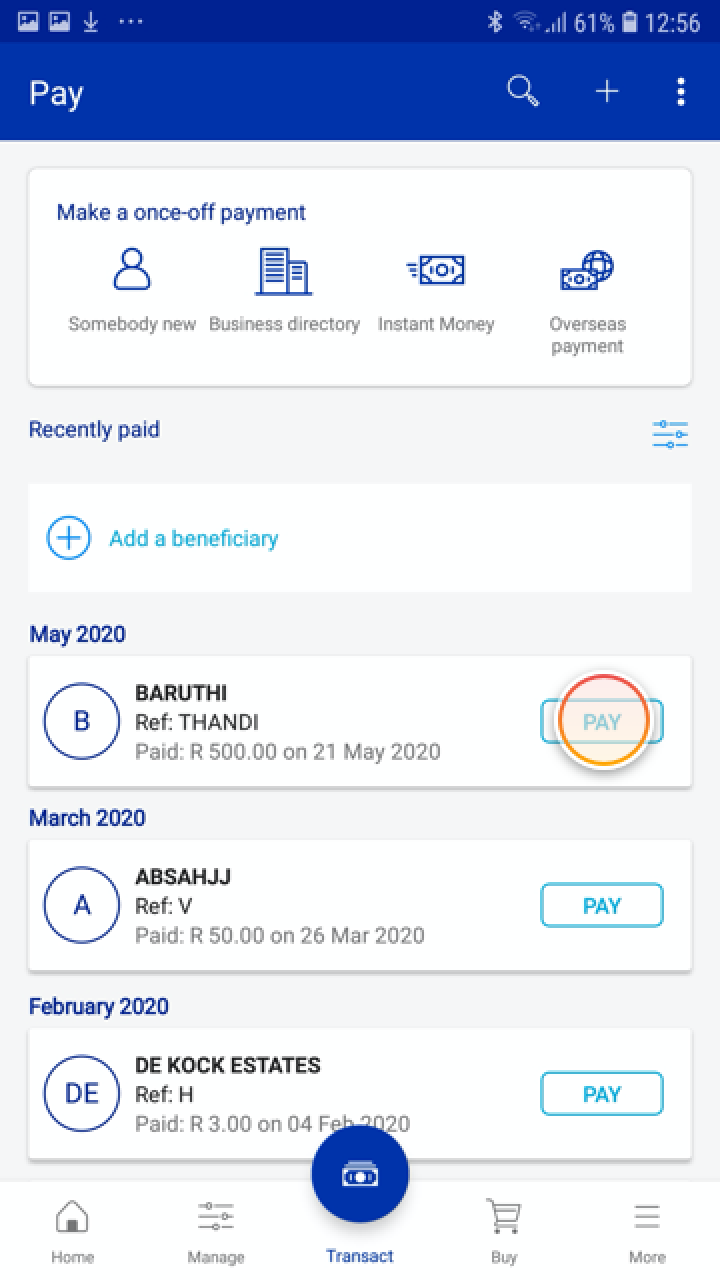Go to the Home tab
Screen dimensions: 720x1280
[x=72, y=1231]
